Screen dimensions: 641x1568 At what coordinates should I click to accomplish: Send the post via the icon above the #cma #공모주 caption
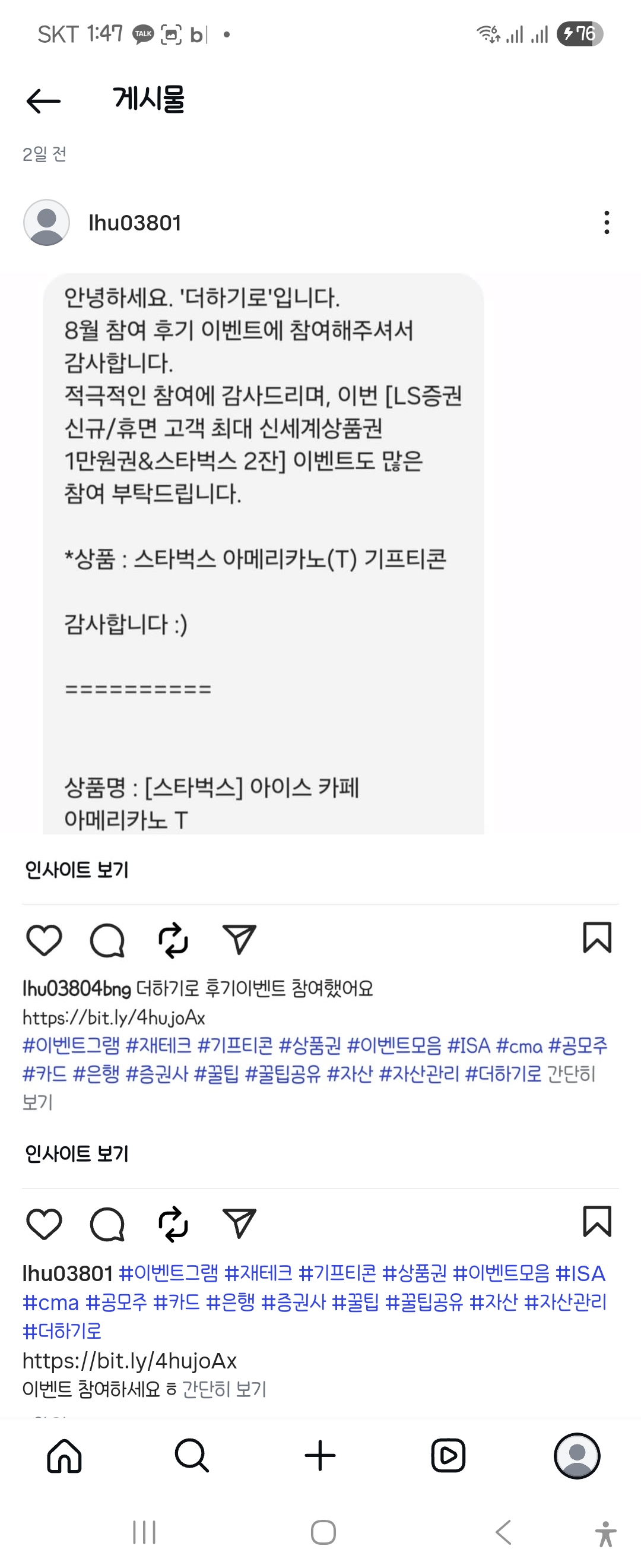(239, 1224)
